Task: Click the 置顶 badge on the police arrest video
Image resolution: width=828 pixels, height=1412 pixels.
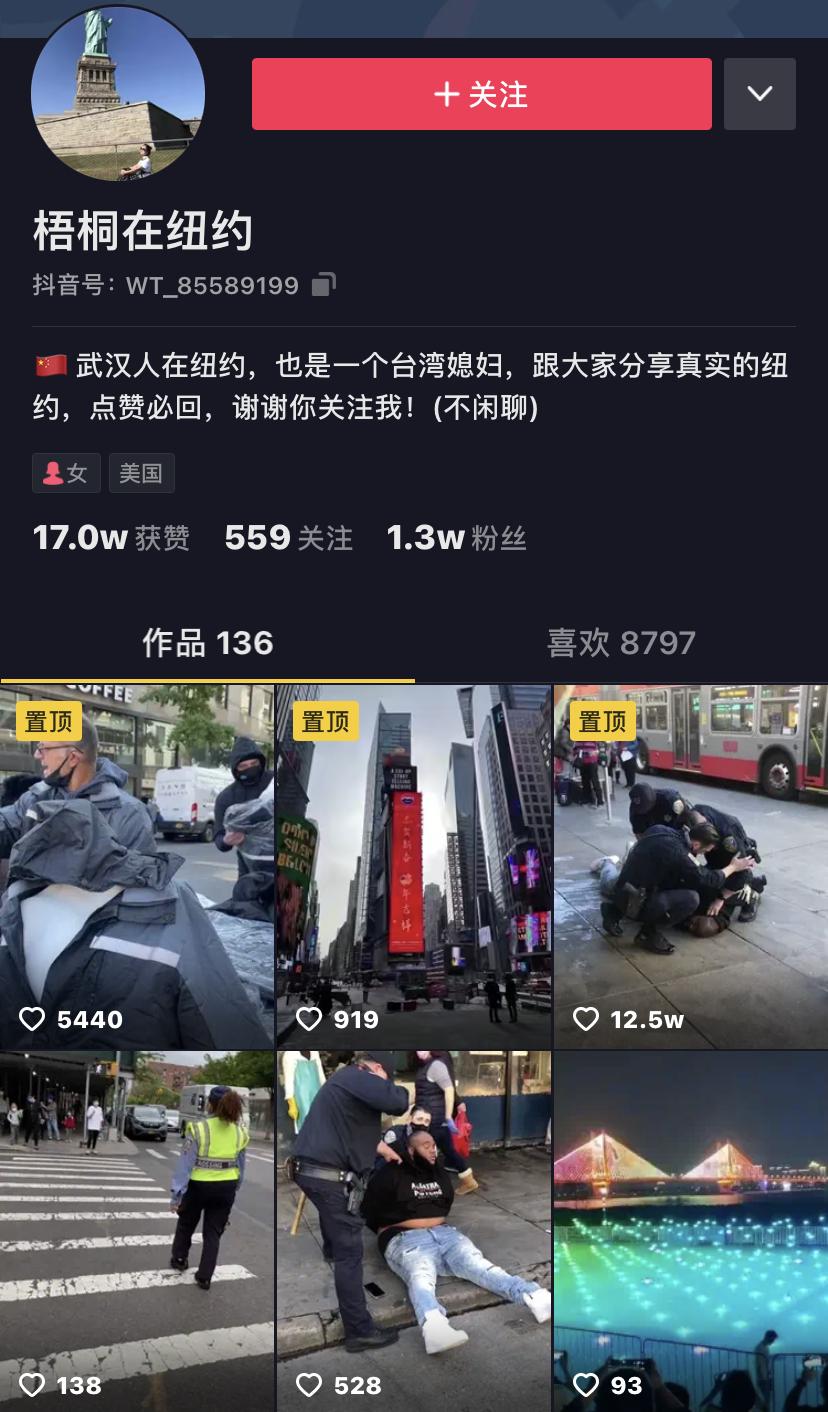Action: pyautogui.click(x=601, y=720)
